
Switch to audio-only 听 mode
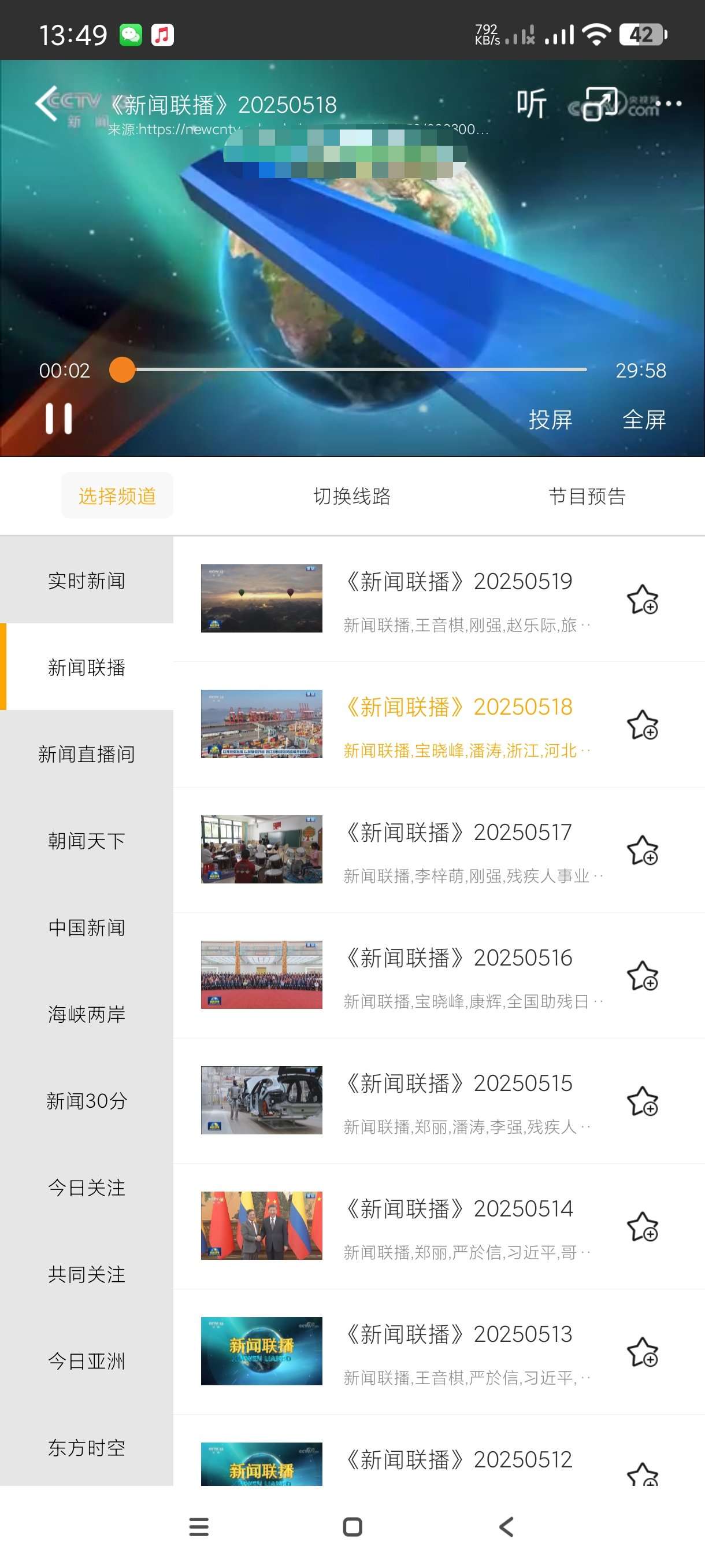pos(531,103)
